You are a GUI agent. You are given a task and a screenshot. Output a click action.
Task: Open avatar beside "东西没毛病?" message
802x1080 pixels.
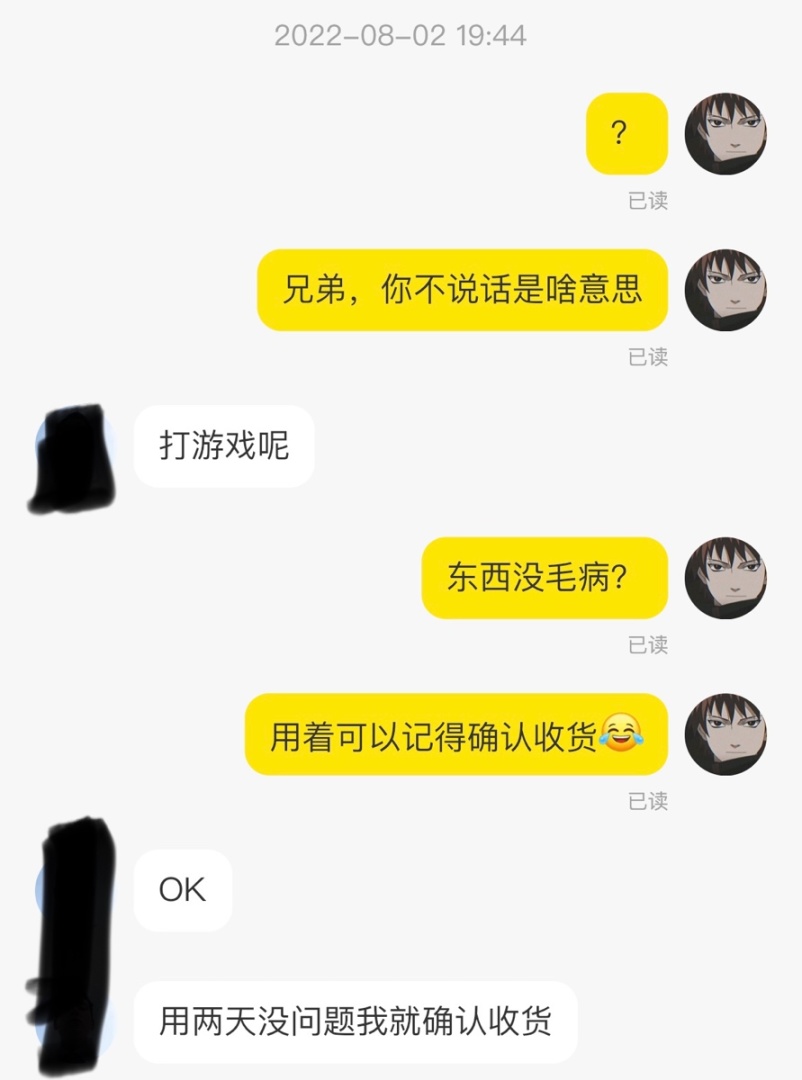726,578
